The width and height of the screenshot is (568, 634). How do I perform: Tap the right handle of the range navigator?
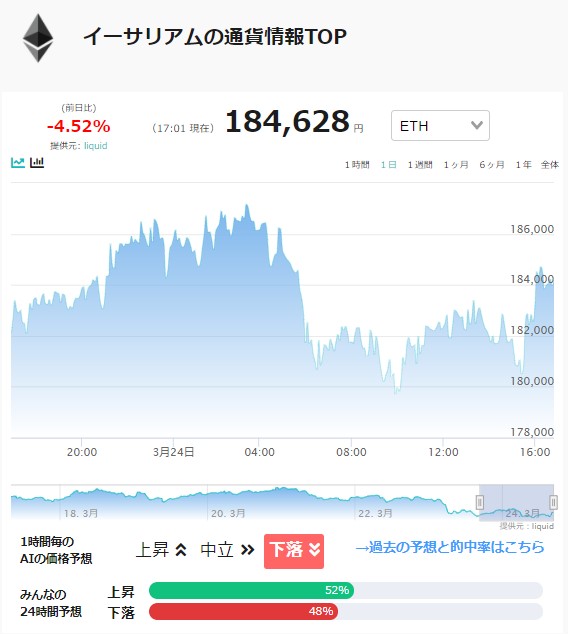[553, 503]
